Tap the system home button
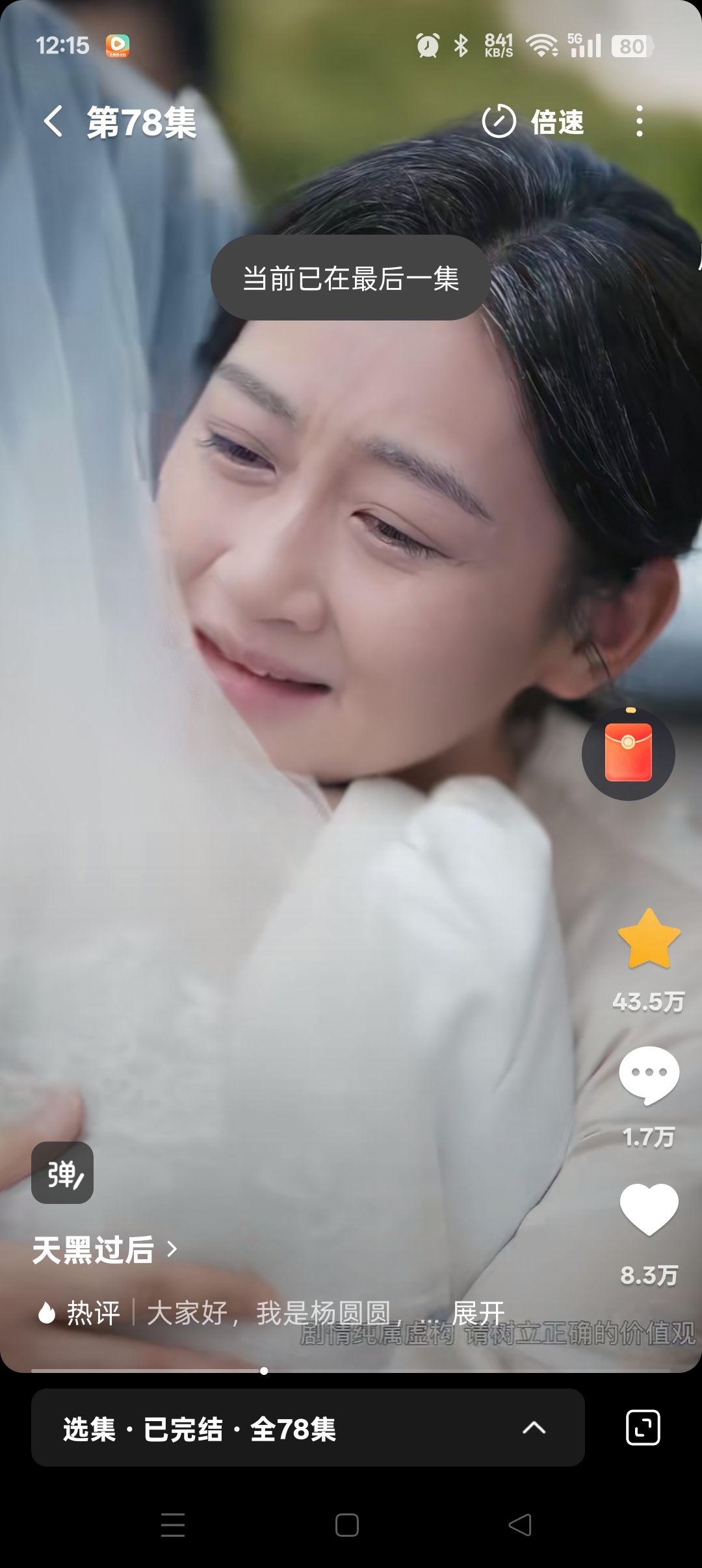The width and height of the screenshot is (702, 1568). (x=347, y=1524)
